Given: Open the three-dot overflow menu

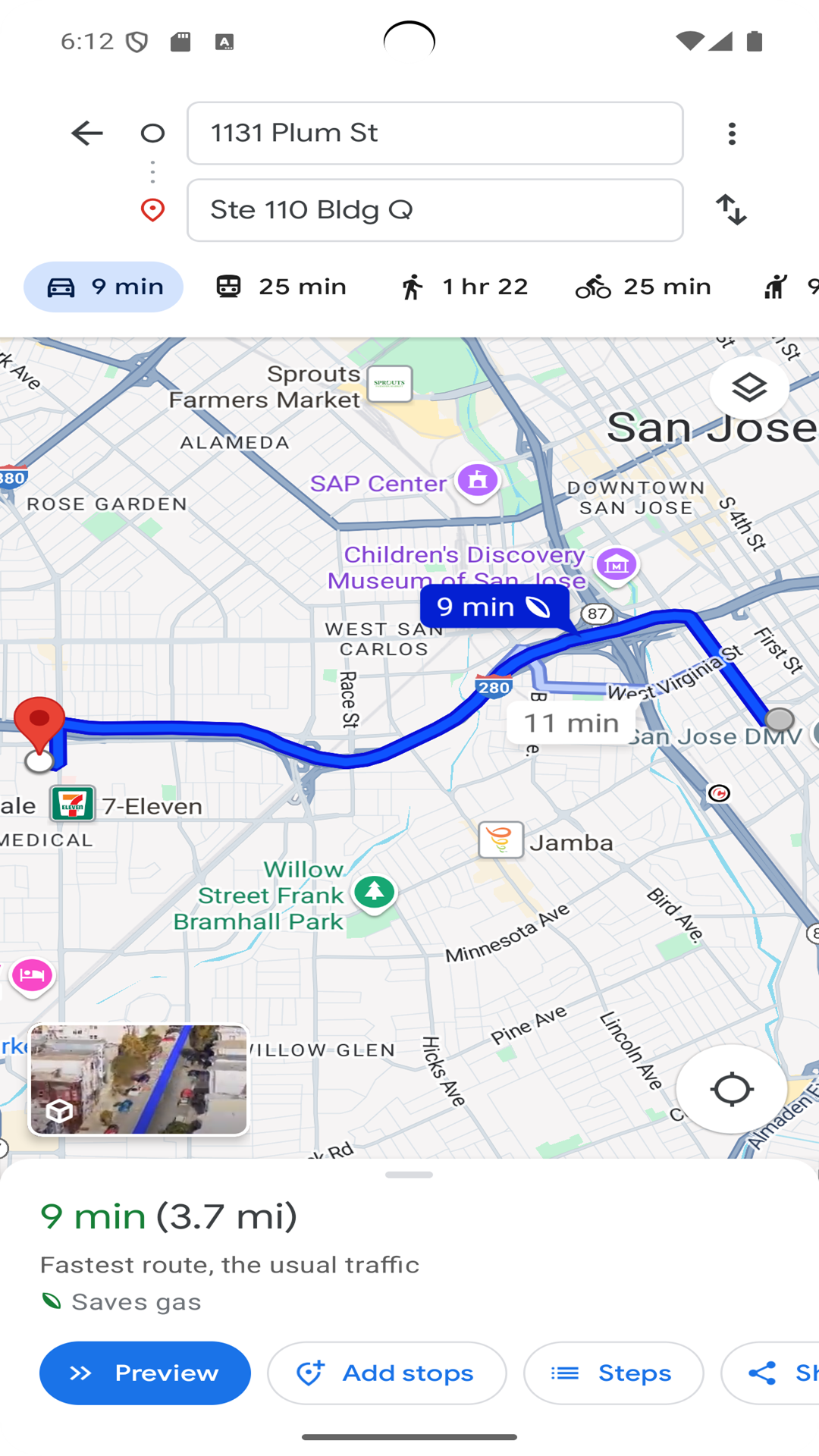Looking at the screenshot, I should (732, 133).
